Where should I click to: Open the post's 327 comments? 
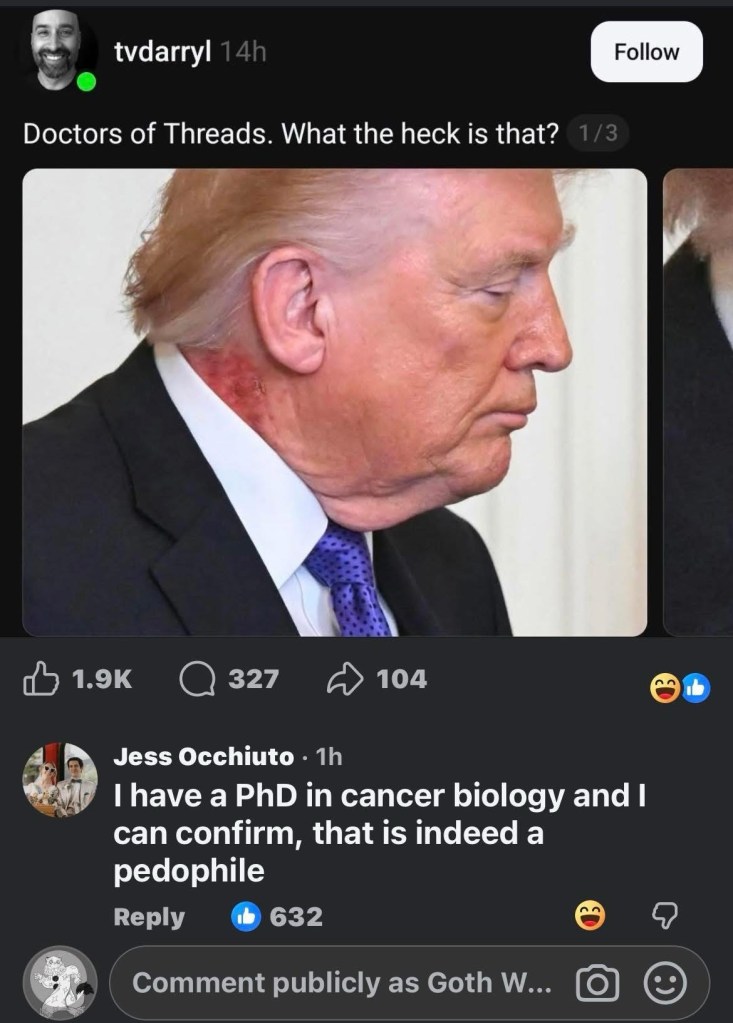click(x=196, y=680)
